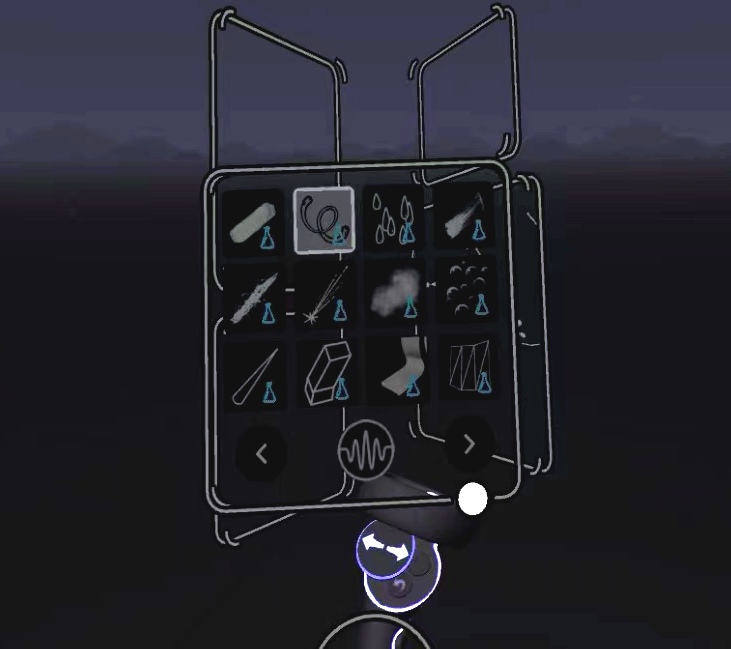Pick the bubbles brush
The image size is (731, 649).
[466, 294]
